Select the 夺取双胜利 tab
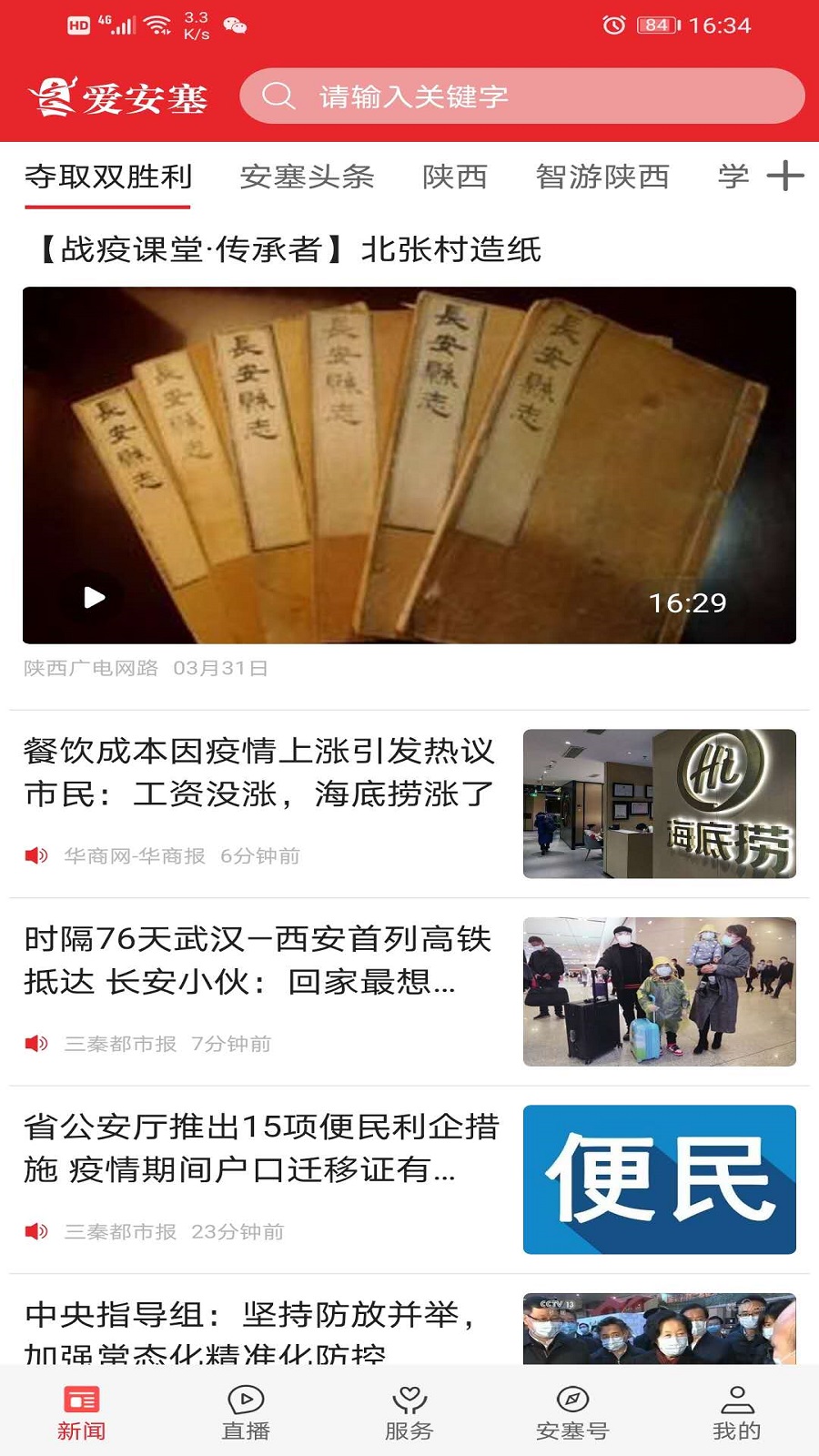Viewport: 819px width, 1456px height. [x=107, y=177]
